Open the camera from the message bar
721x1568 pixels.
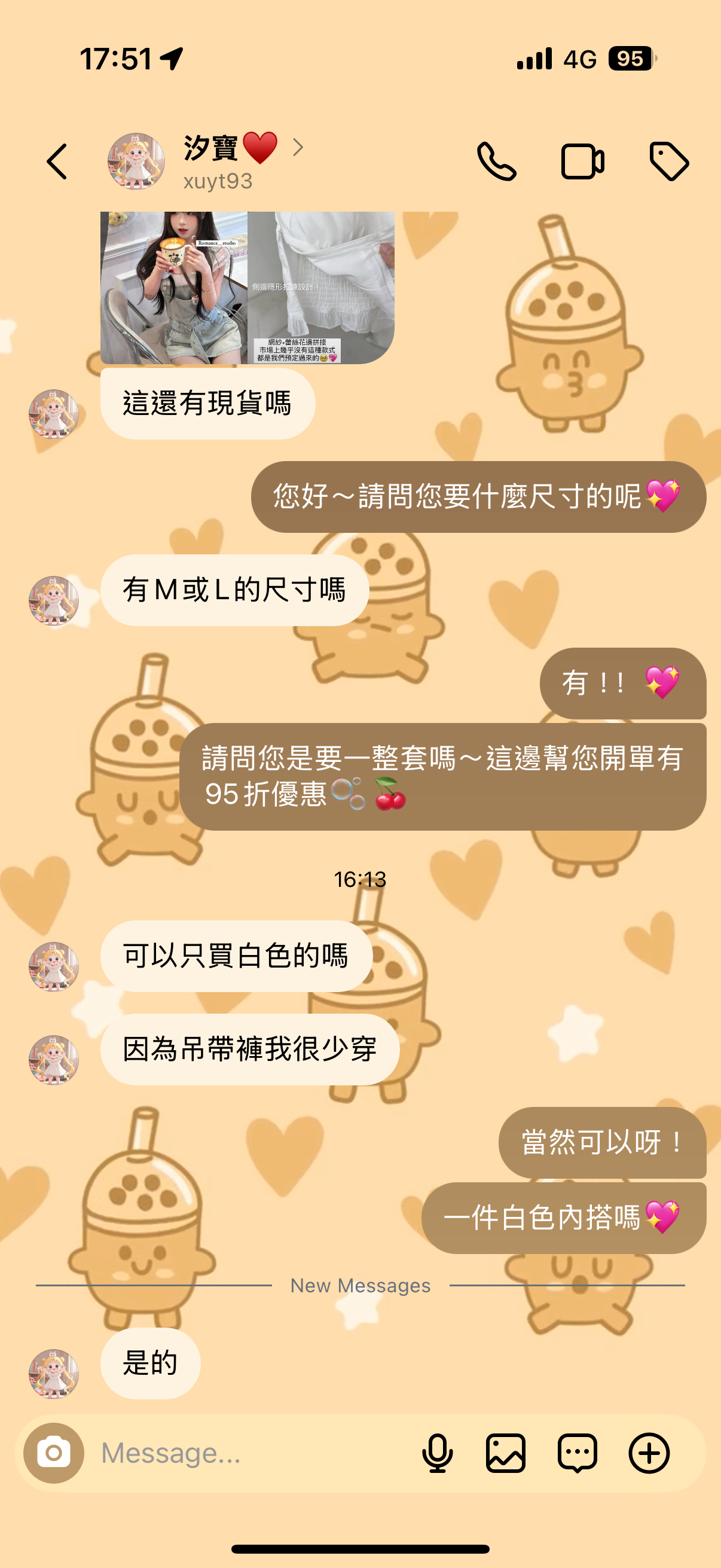(54, 1453)
